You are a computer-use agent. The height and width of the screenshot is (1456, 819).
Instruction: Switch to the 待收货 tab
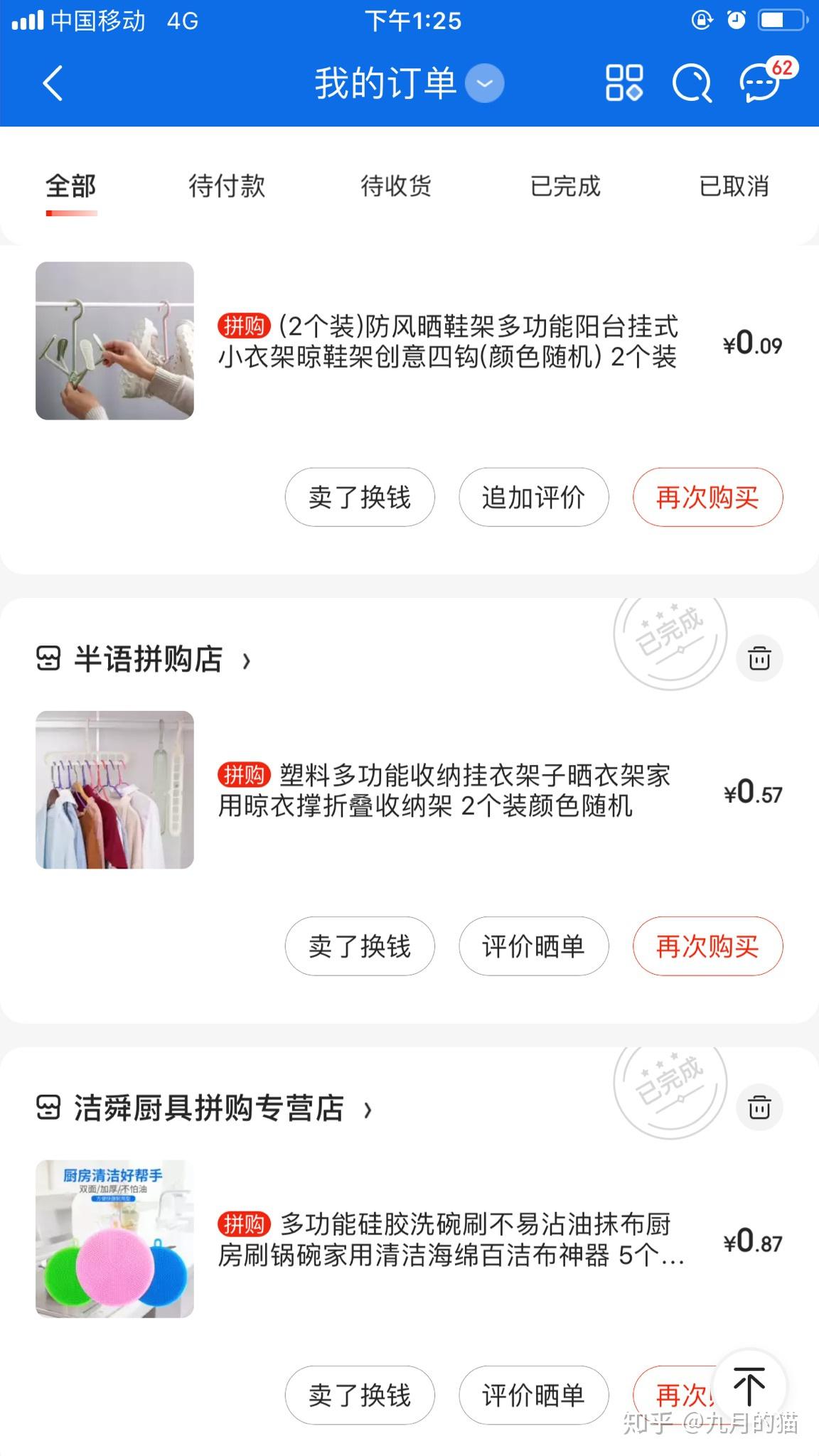point(396,186)
